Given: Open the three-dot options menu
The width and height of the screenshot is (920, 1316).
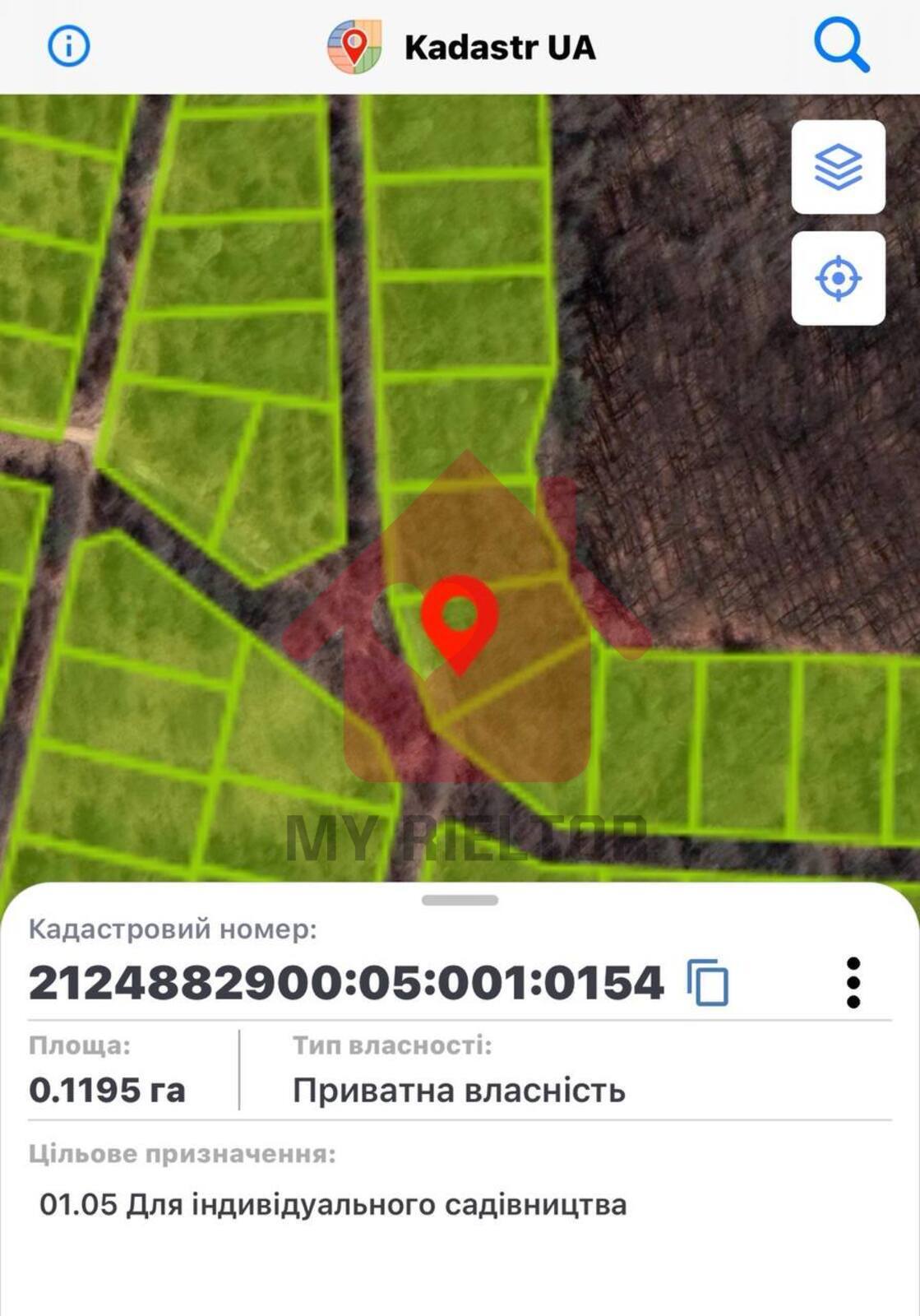Looking at the screenshot, I should [x=853, y=982].
